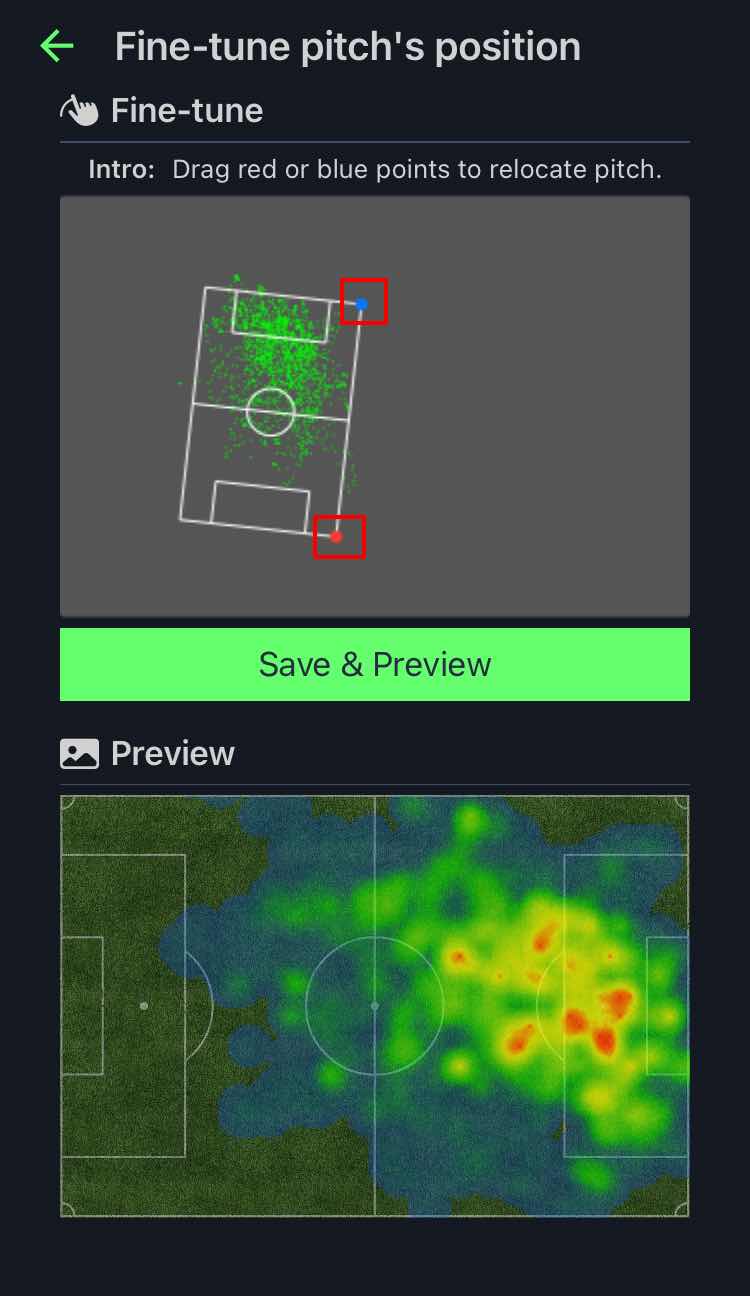Select the red pitch corner point

[337, 537]
